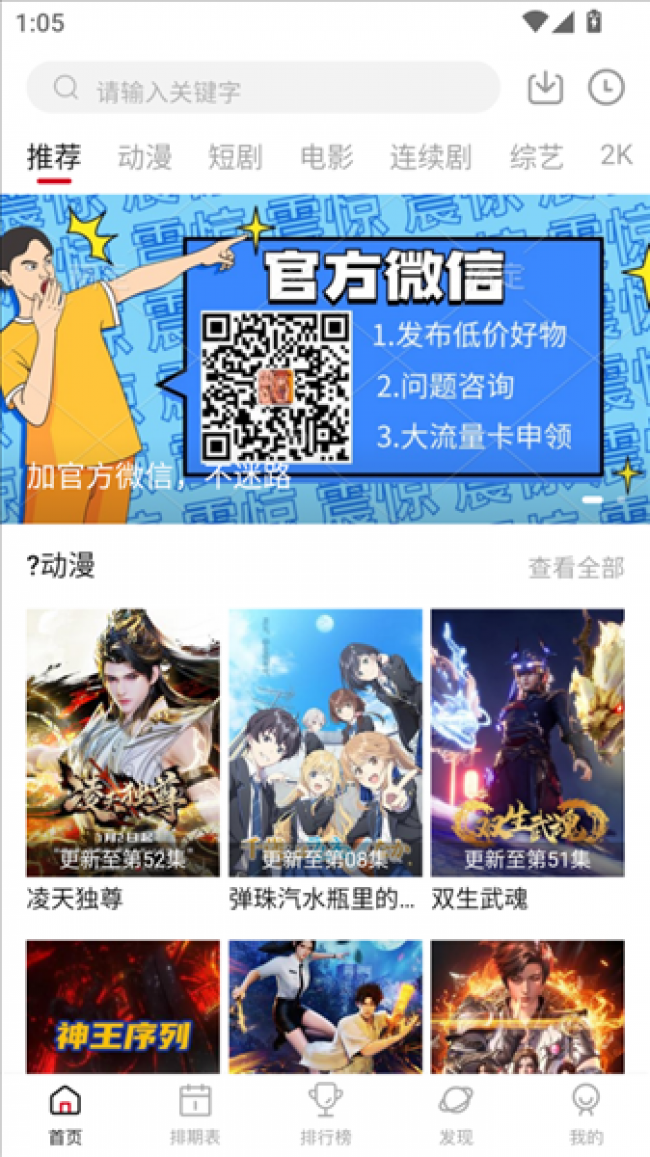Tap 查看全部 for the 动漫 section
Screen dimensions: 650x1157
click(x=576, y=567)
